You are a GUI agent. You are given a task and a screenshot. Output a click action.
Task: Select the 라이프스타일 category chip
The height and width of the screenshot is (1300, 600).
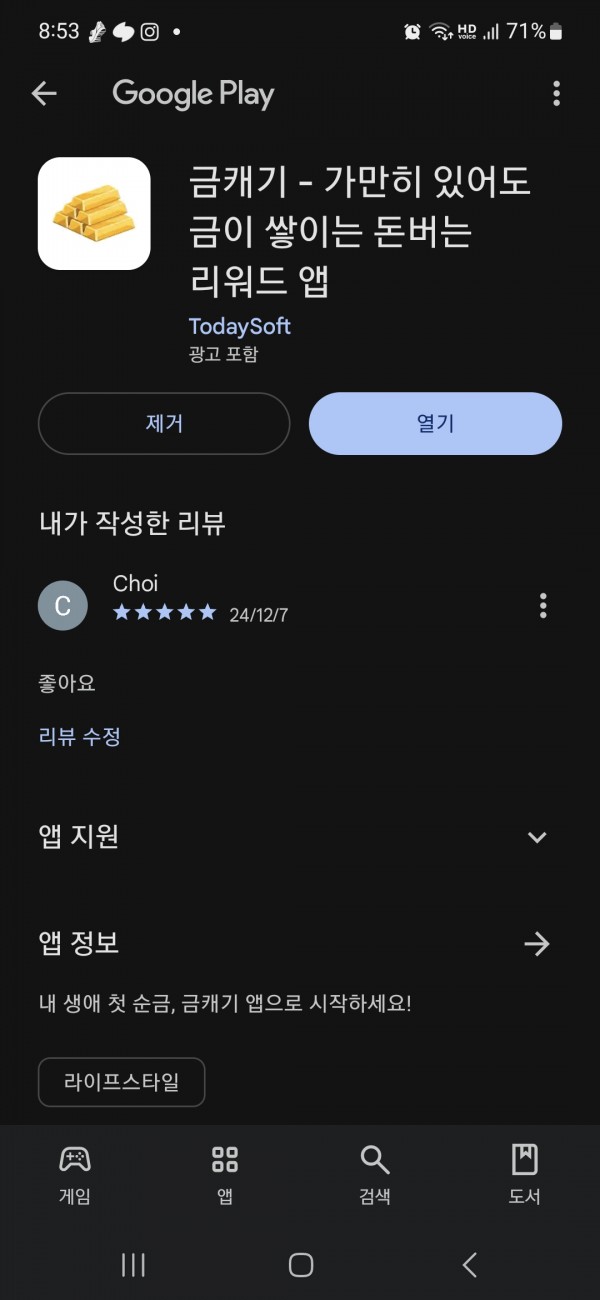[121, 1082]
